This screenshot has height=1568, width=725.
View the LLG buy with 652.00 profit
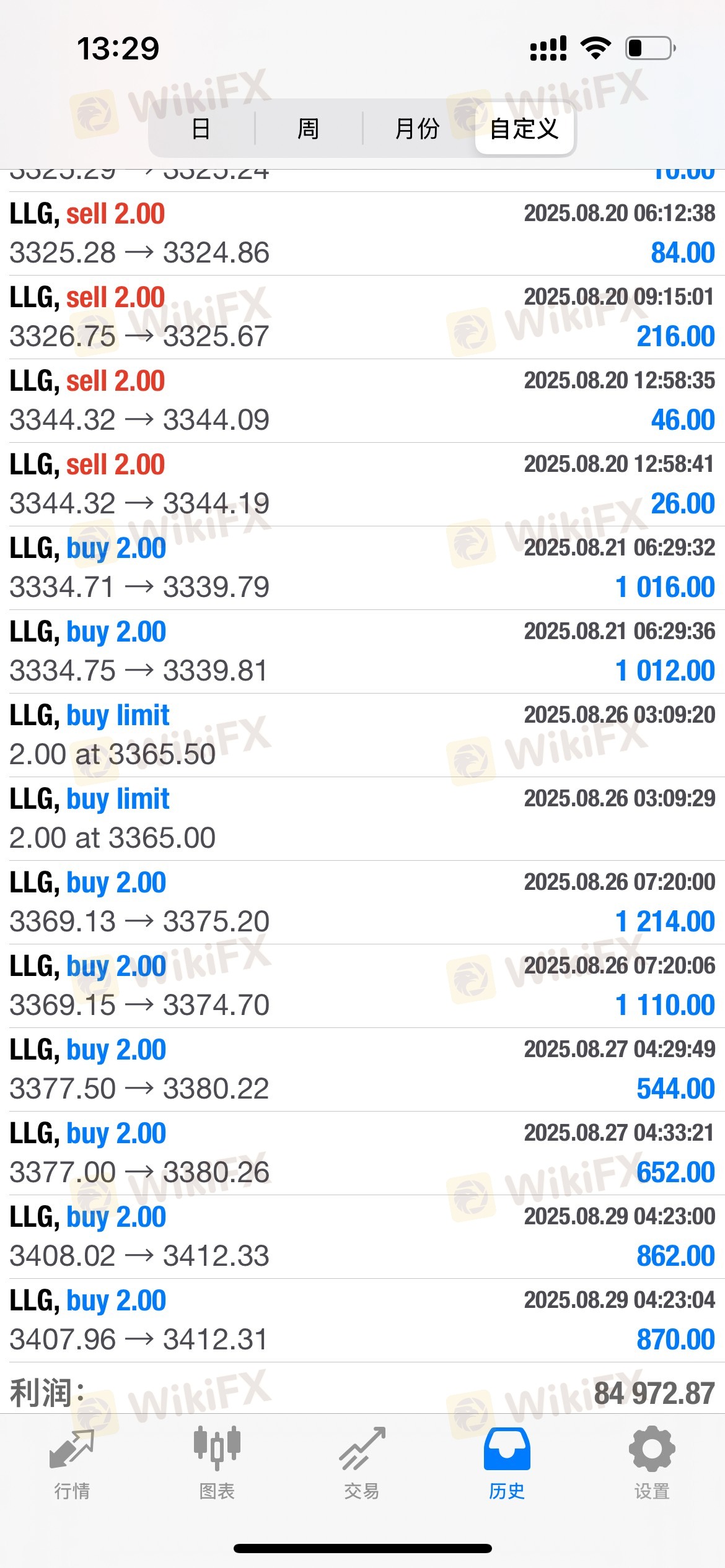(x=362, y=1153)
